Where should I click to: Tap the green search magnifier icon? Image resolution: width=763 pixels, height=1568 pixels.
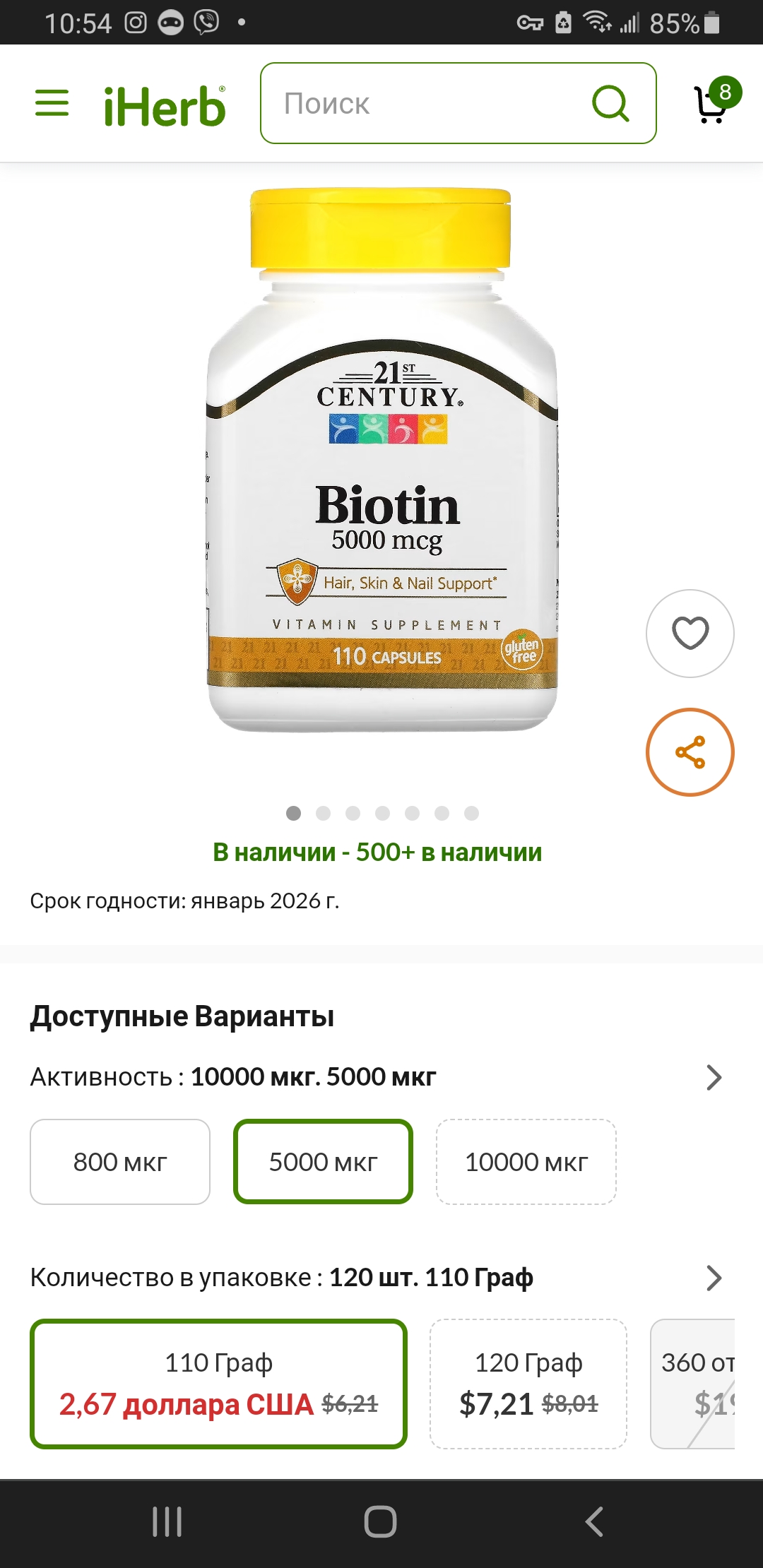click(610, 103)
